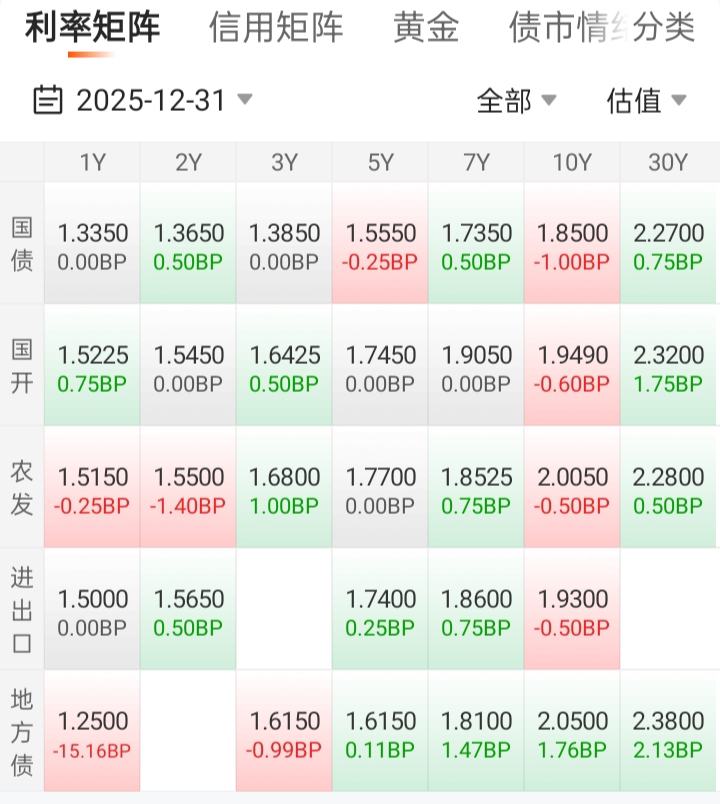Expand the 全部 filter dropdown
The width and height of the screenshot is (720, 804).
pyautogui.click(x=516, y=100)
